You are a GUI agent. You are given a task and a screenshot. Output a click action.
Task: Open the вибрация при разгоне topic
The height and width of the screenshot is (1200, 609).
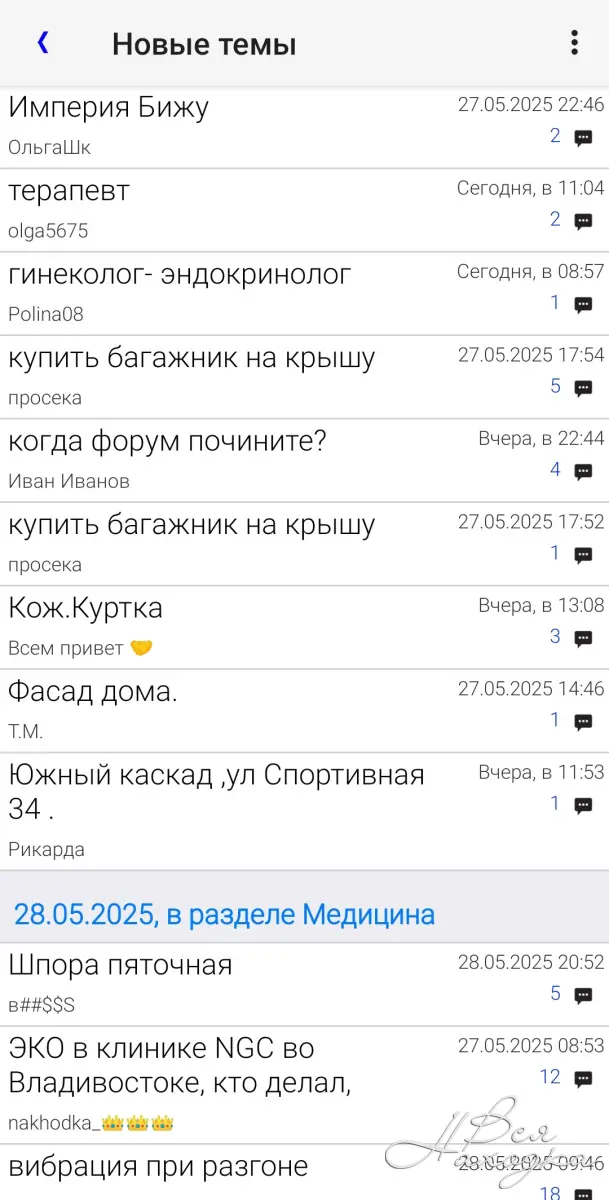304,1172
